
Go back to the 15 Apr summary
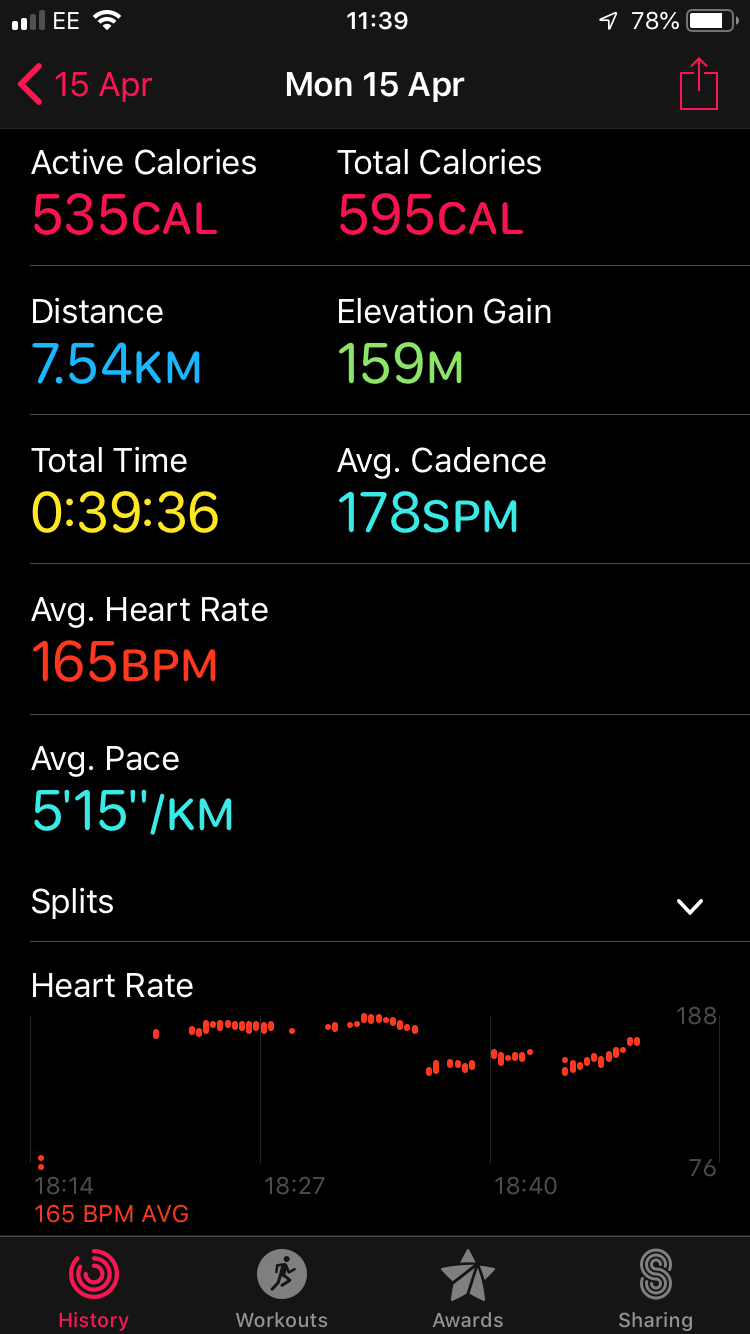click(x=85, y=85)
